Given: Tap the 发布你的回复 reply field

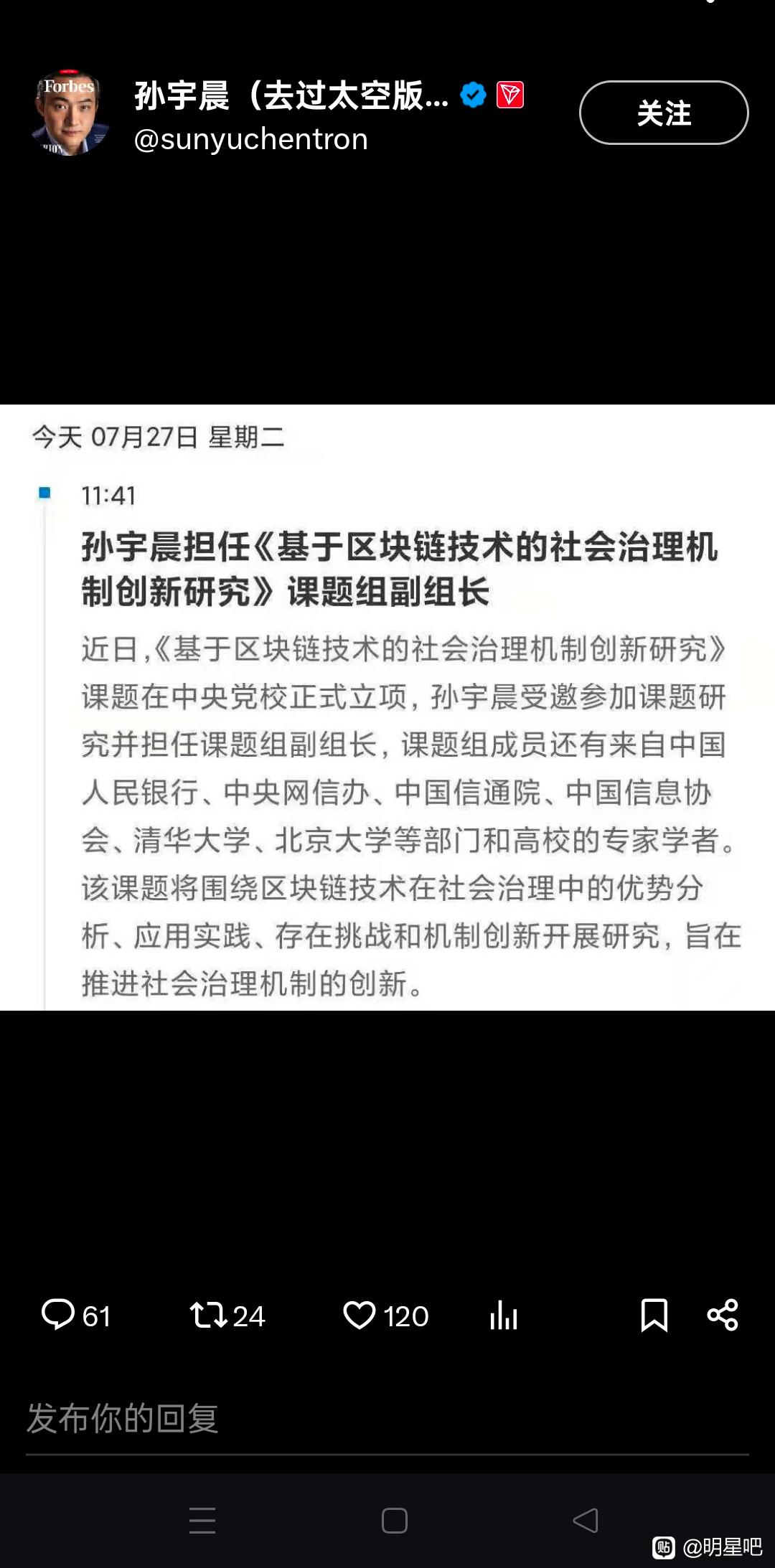Looking at the screenshot, I should click(x=387, y=1419).
